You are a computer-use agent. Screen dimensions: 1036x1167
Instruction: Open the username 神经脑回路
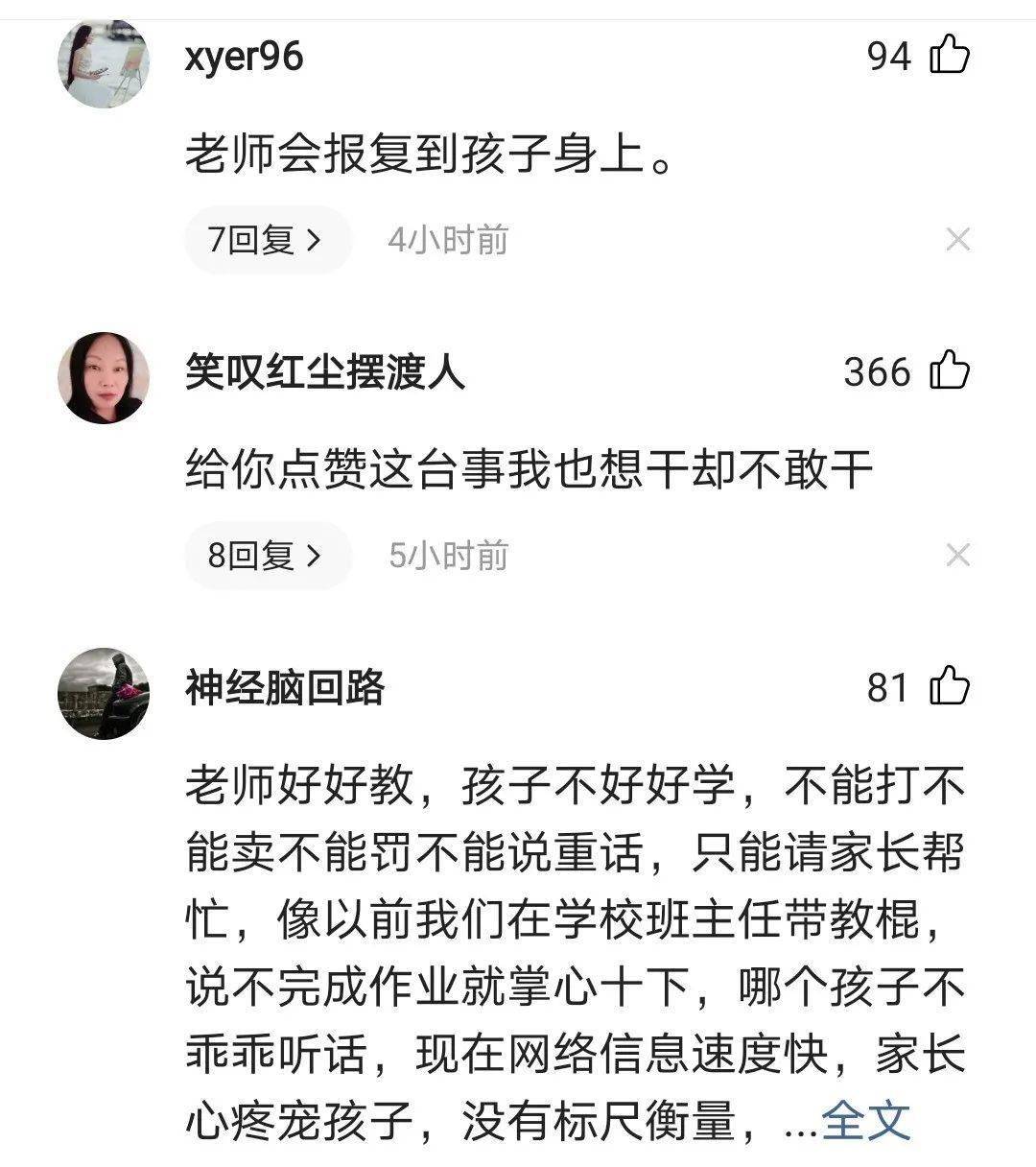[285, 688]
